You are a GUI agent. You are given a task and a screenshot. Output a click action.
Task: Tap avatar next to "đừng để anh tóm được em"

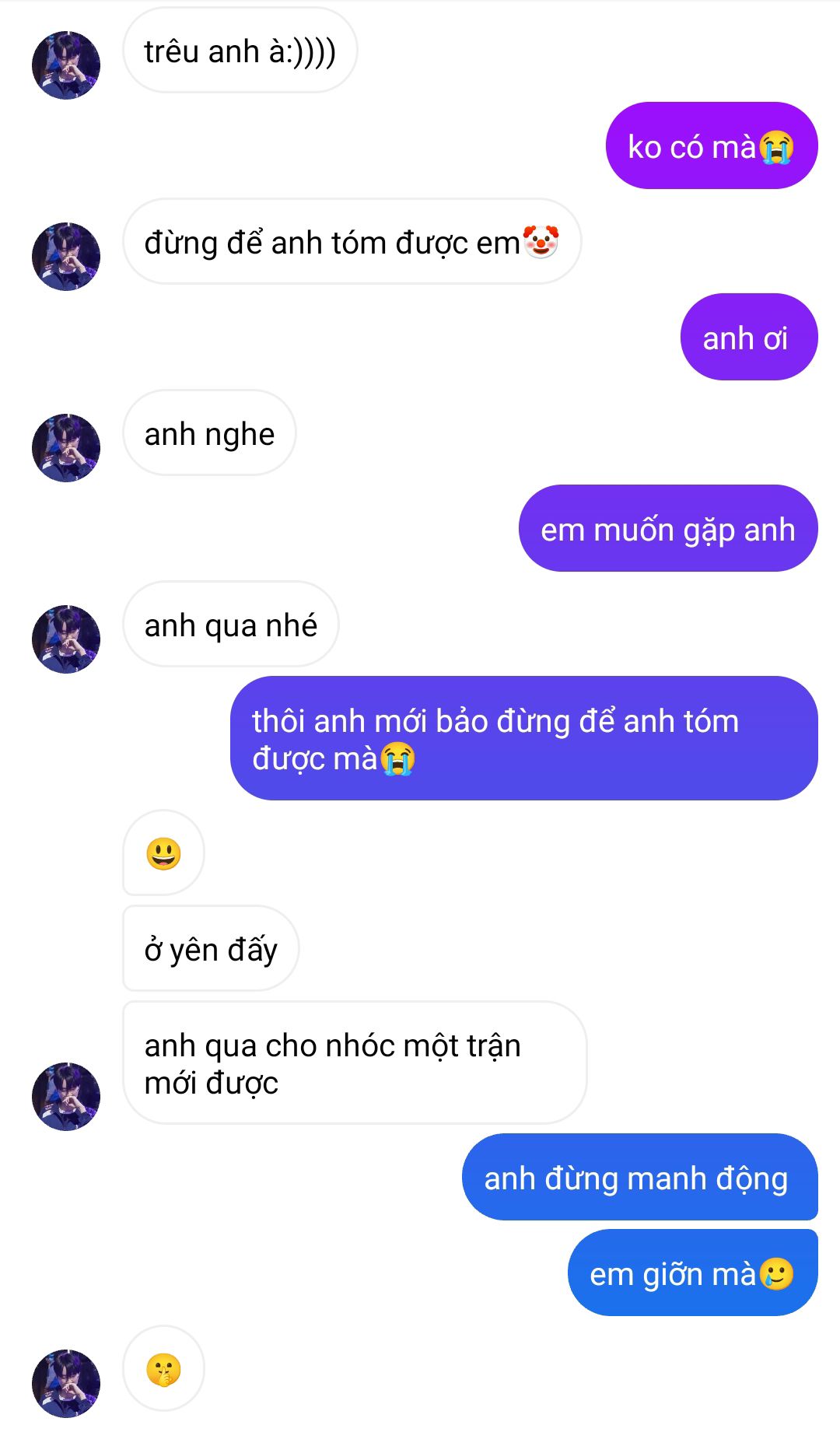66,257
